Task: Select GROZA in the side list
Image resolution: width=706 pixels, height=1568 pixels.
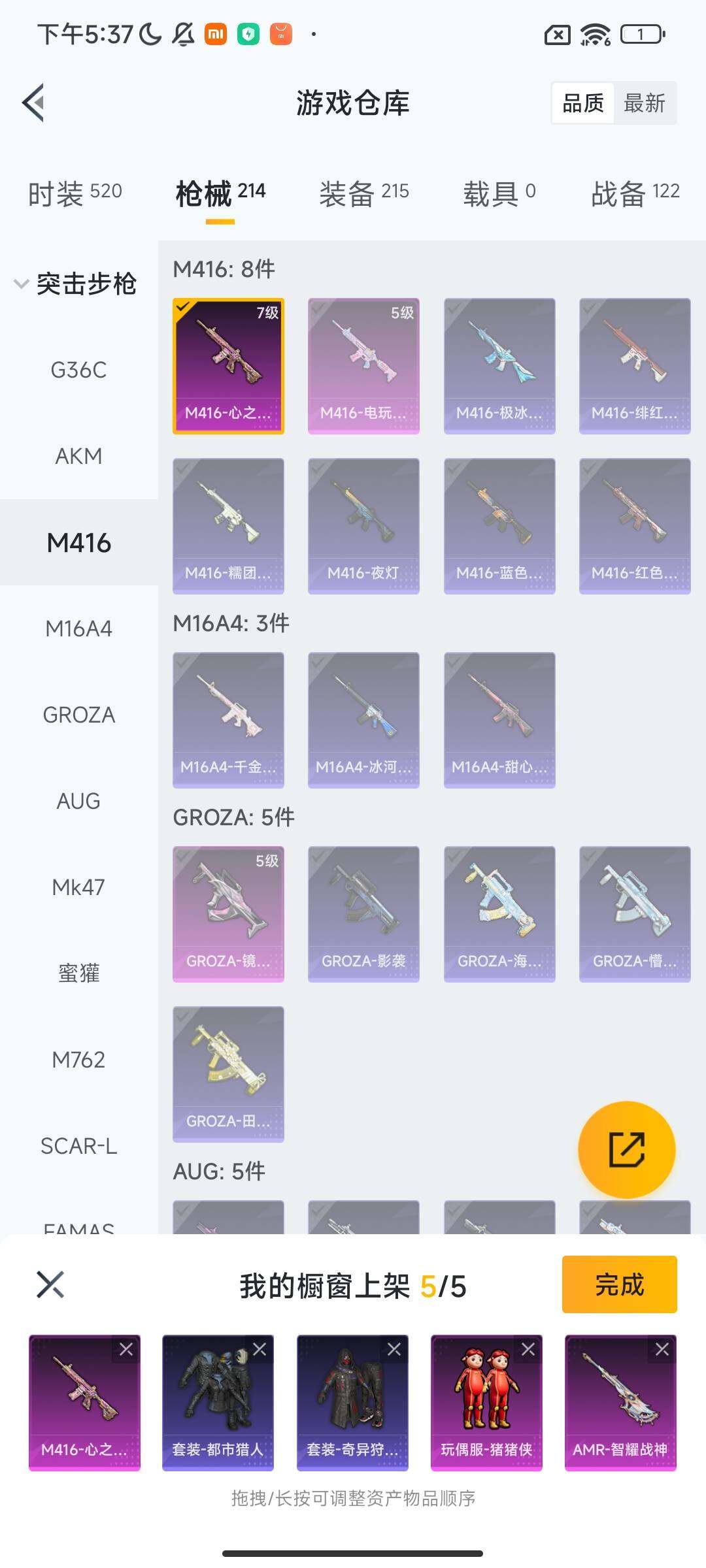Action: 78,715
